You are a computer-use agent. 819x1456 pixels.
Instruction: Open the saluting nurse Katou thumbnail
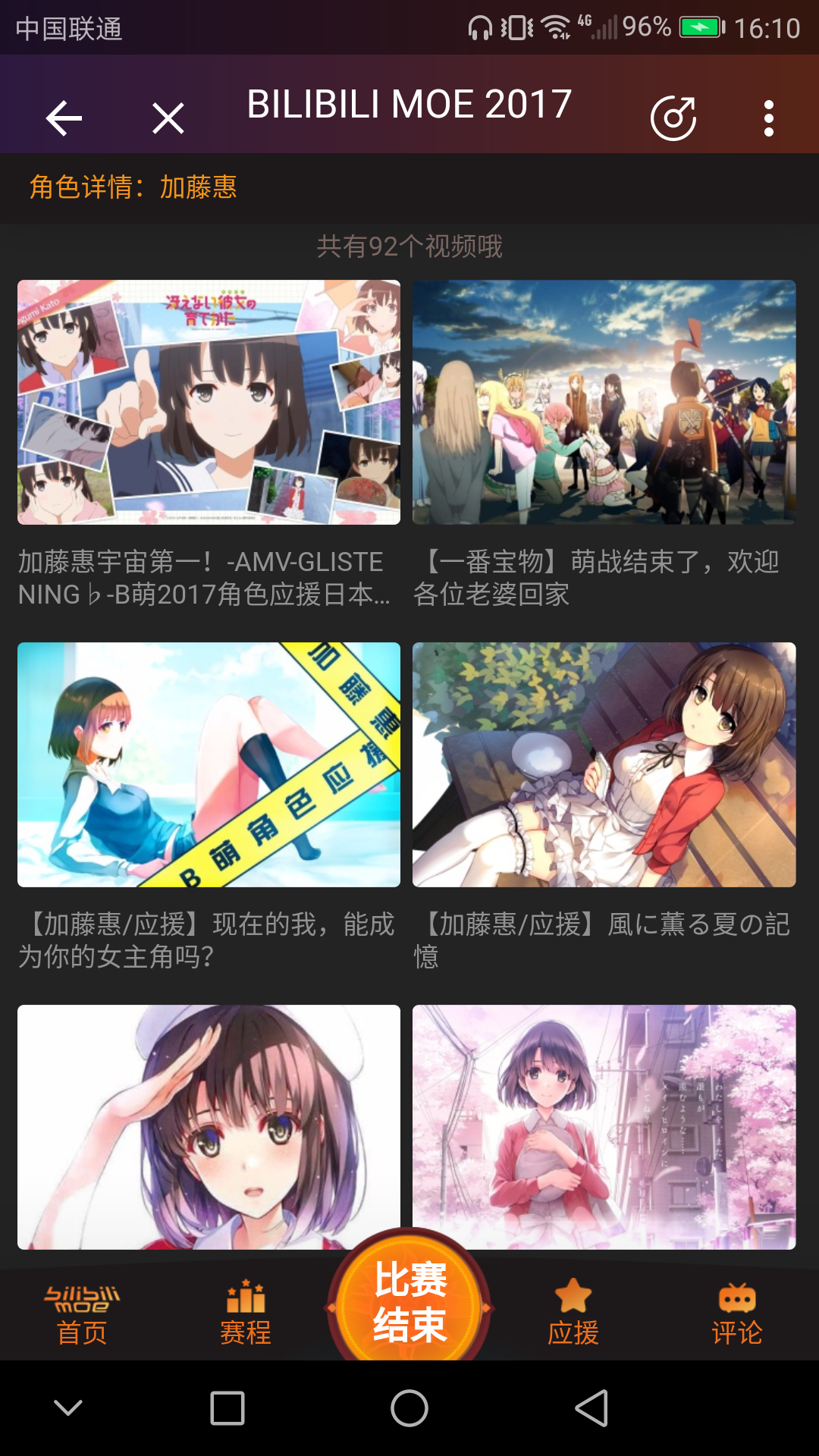click(209, 1122)
